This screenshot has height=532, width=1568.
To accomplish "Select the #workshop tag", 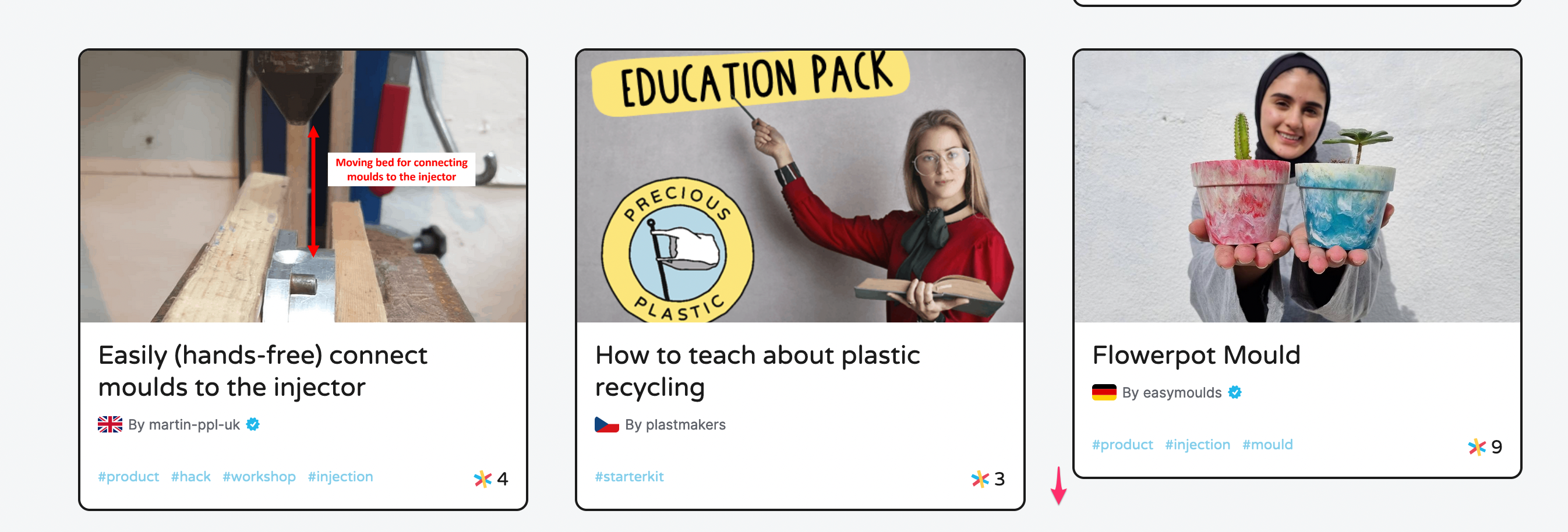I will tap(259, 477).
